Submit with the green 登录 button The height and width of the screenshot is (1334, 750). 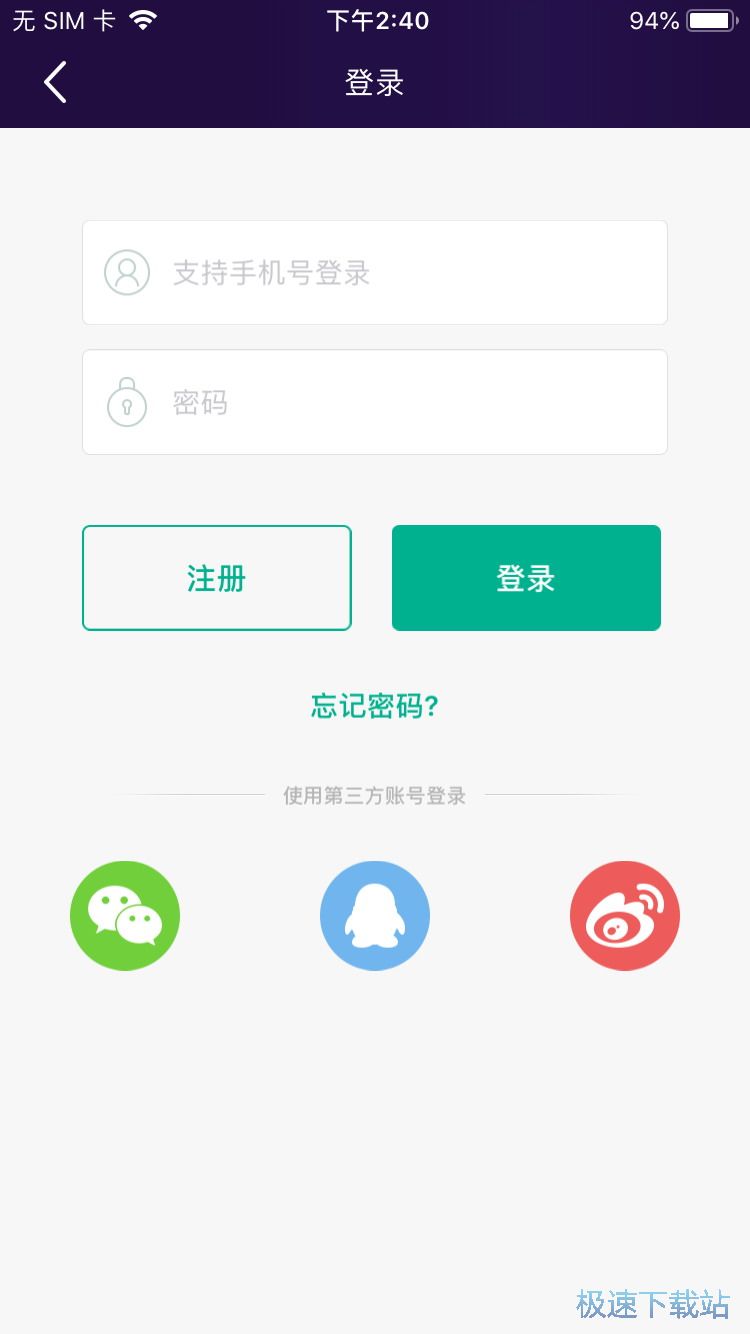pyautogui.click(x=526, y=578)
